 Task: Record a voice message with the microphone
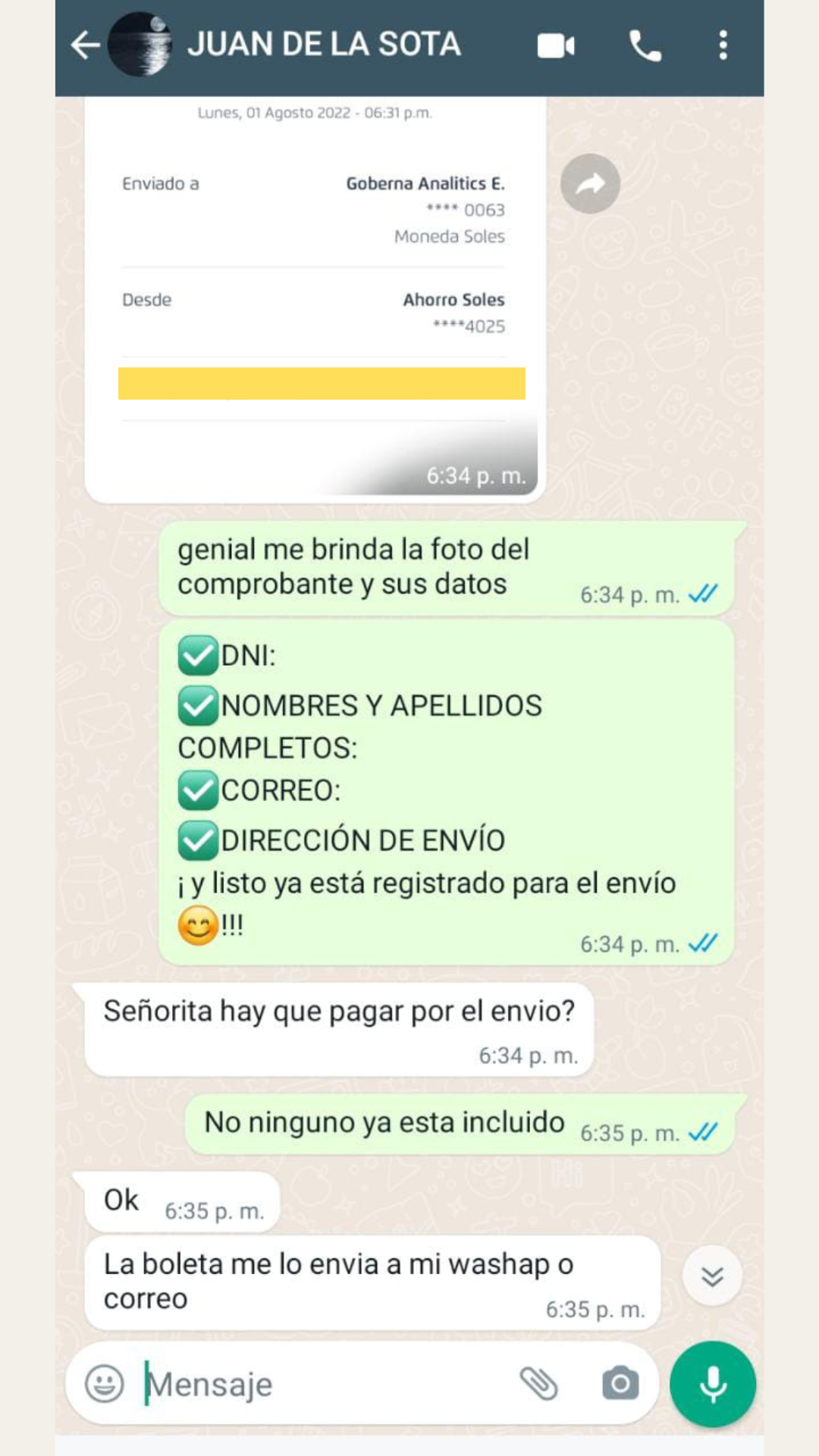pos(713,1384)
